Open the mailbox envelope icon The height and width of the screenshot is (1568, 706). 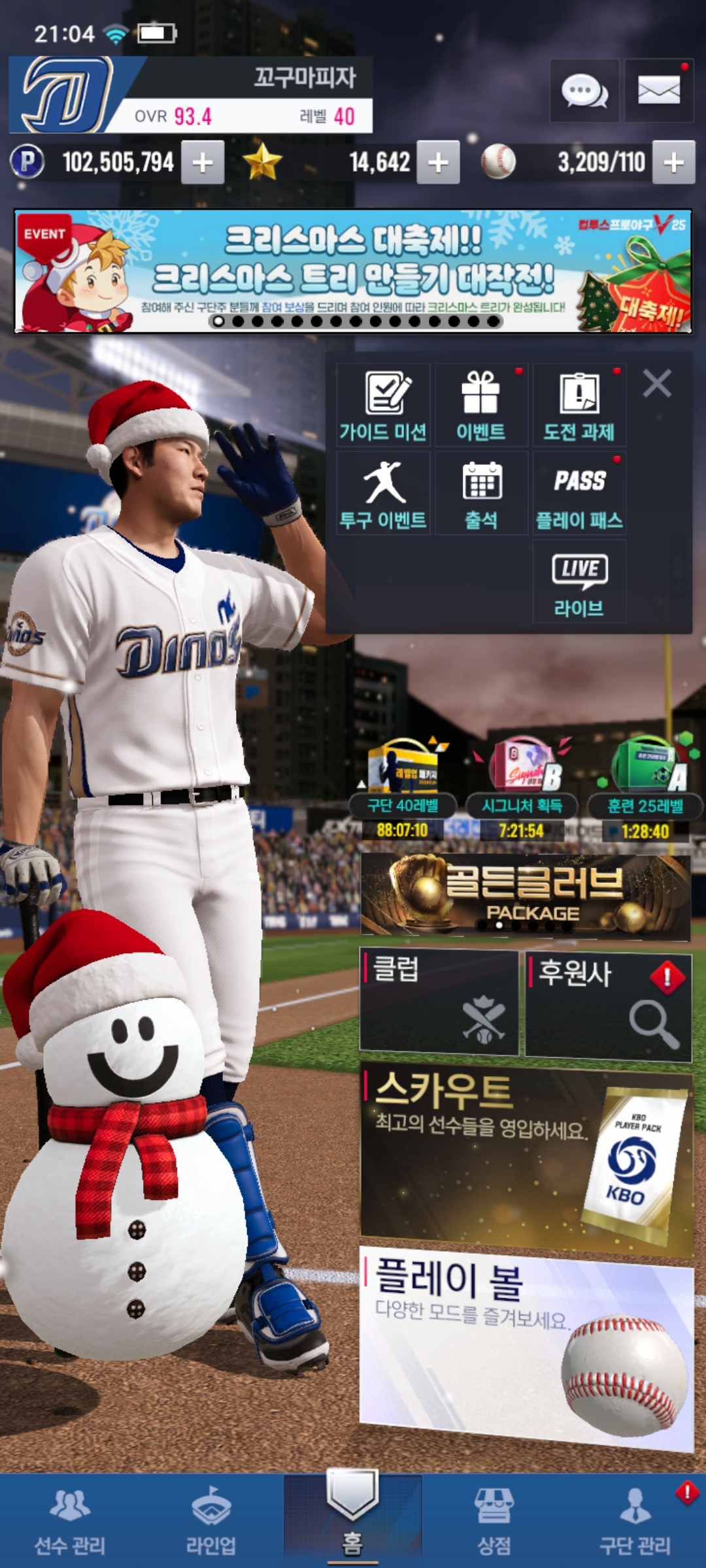[x=658, y=91]
